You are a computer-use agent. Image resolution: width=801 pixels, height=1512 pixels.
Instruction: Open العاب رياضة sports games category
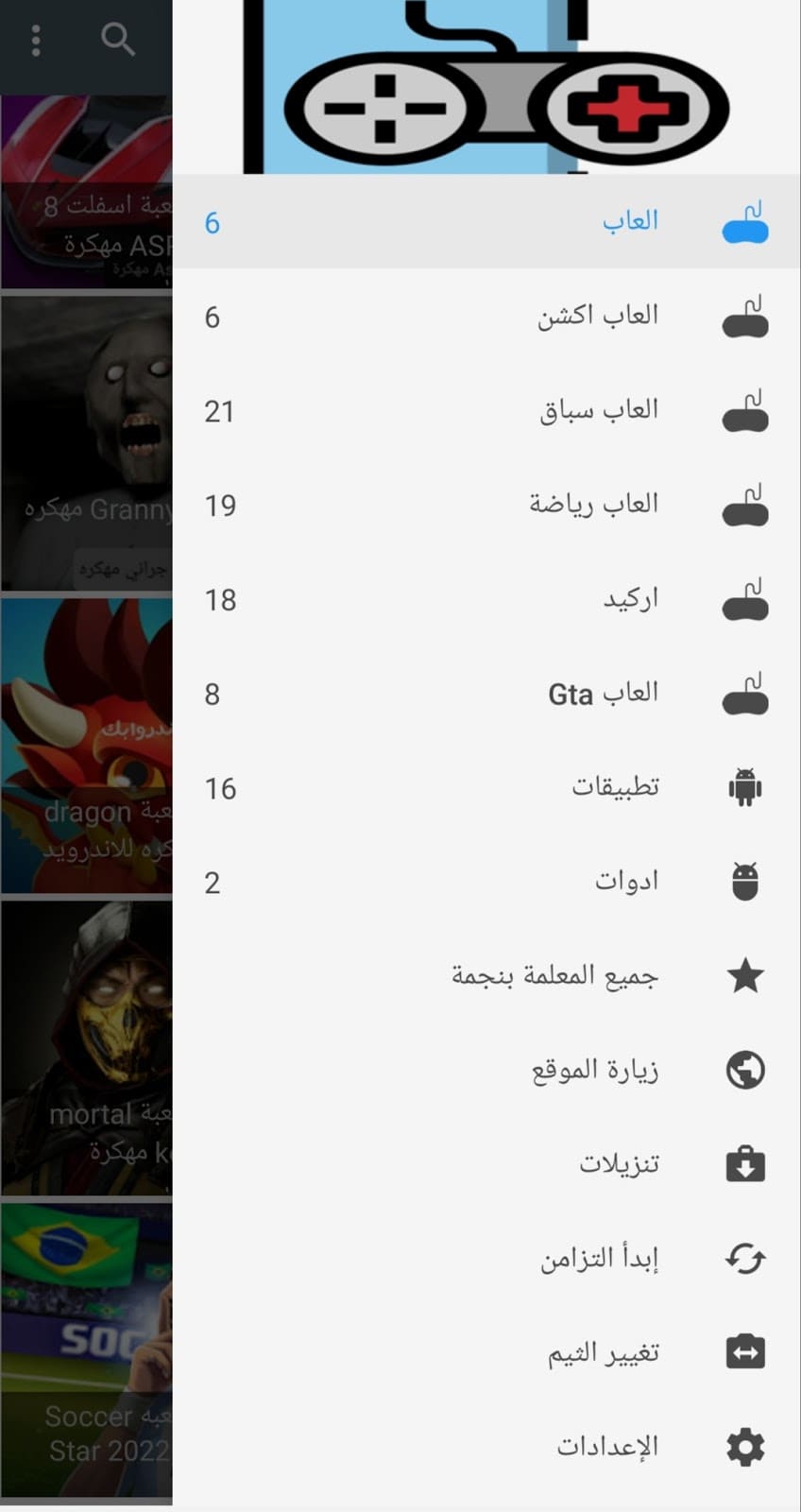(486, 505)
